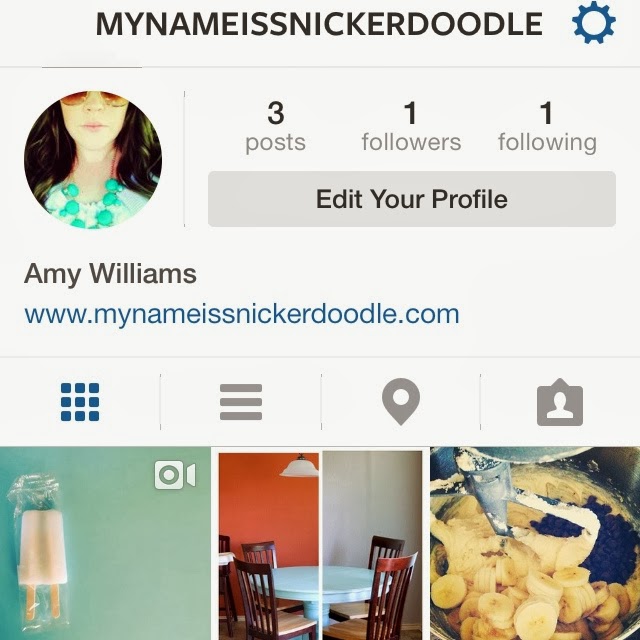
Task: Open the settings gear icon
Action: [x=593, y=24]
